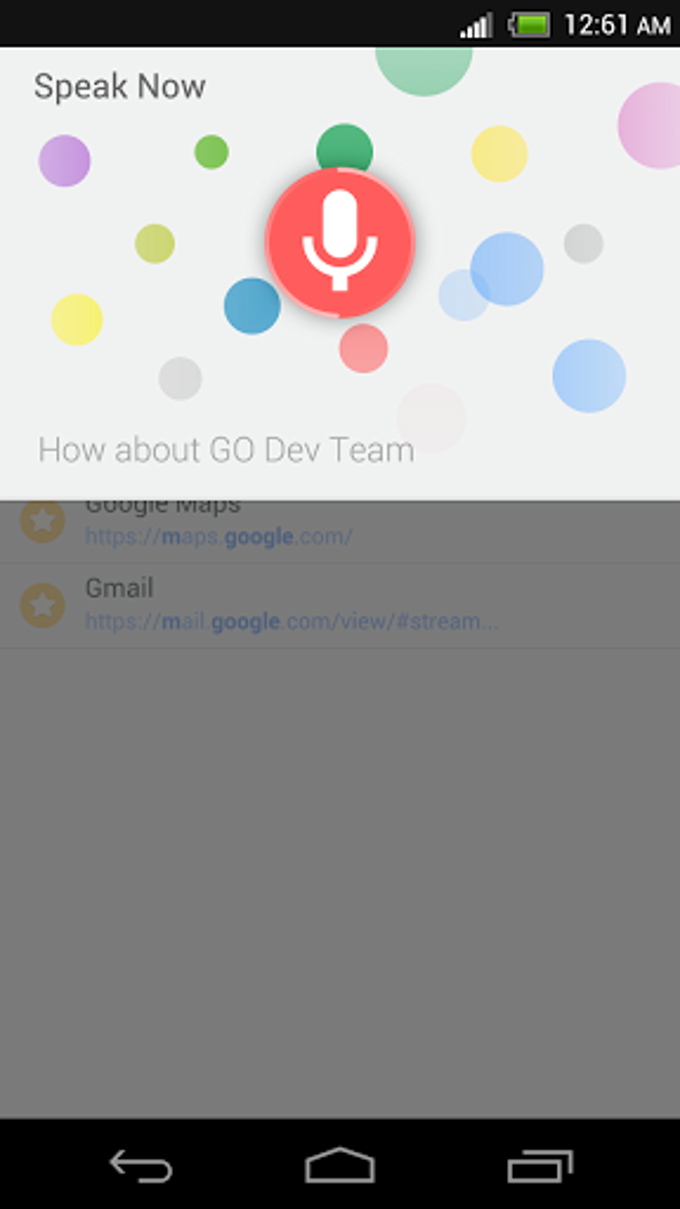Go to the home screen
Screen dimensions: 680x1209
pos(340,1166)
